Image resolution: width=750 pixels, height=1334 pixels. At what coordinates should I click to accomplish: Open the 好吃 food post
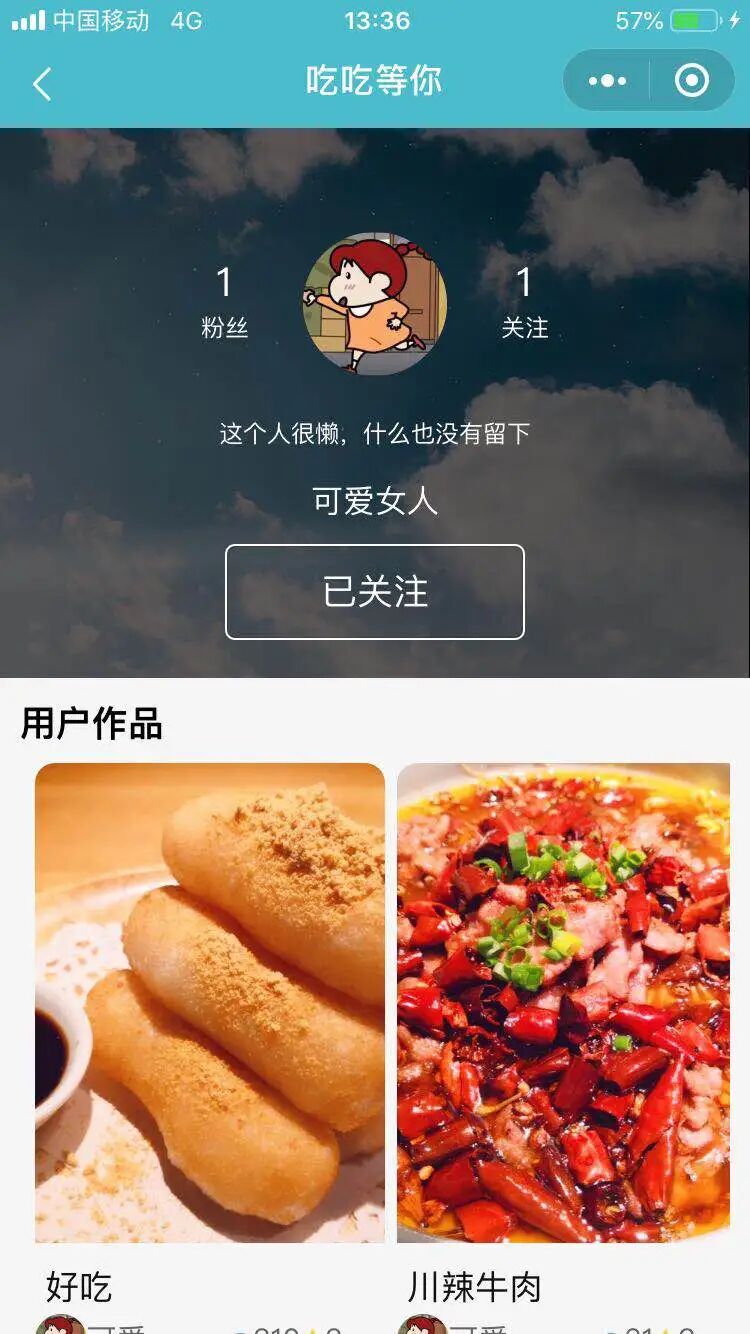[210, 1003]
